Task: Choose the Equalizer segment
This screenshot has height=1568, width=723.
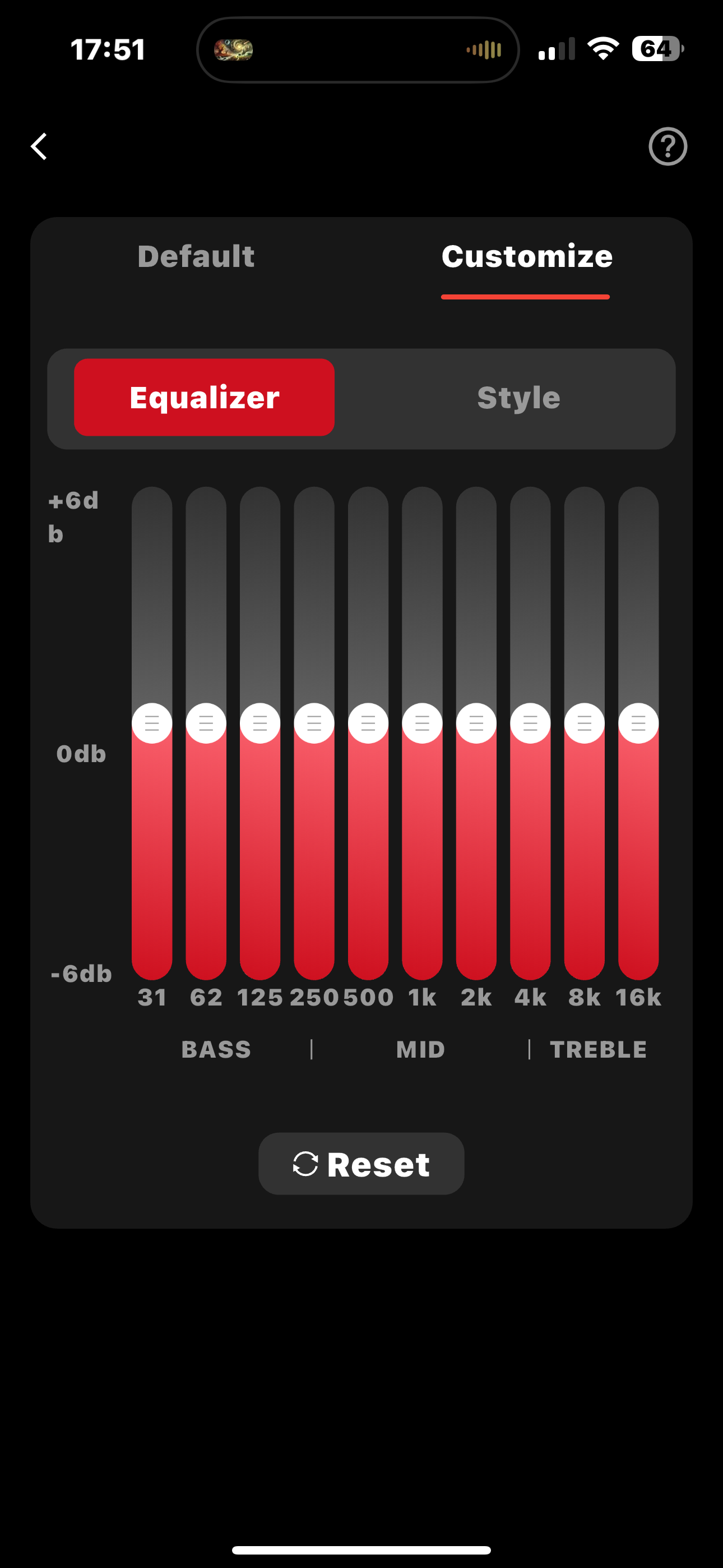Action: click(204, 398)
